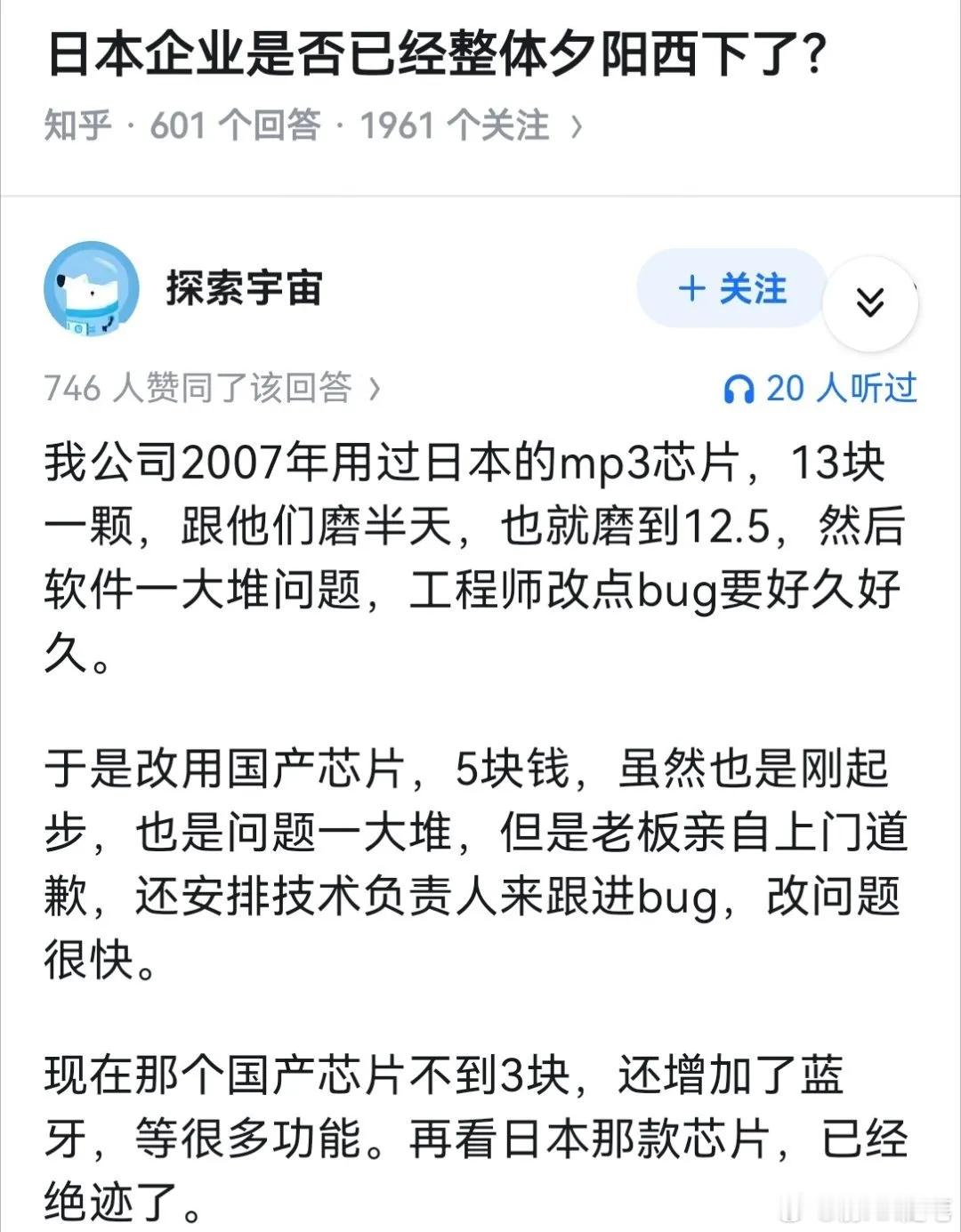Collapse the answer with the double-chevron toggle
This screenshot has width=961, height=1232.
871,301
